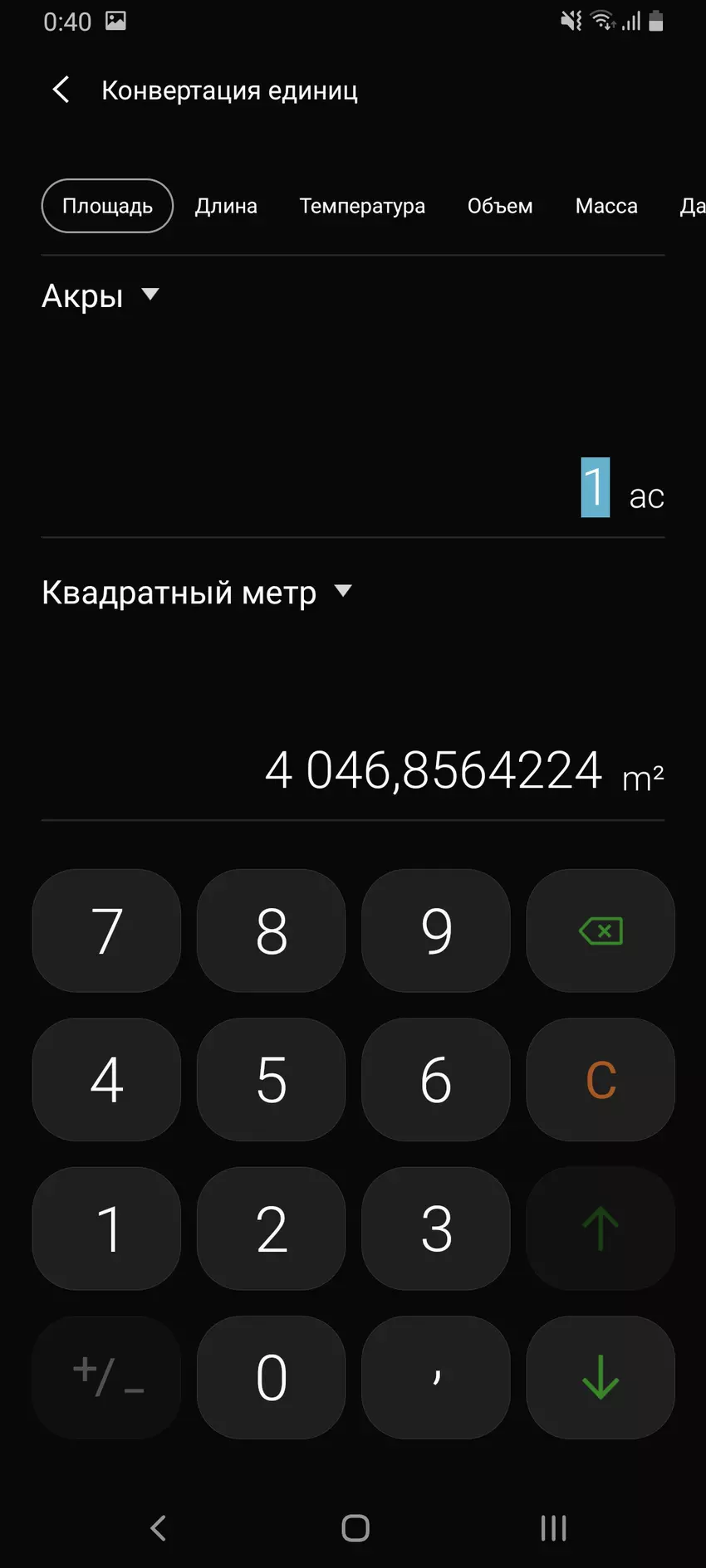The image size is (706, 1568).
Task: Tap the green up arrow key
Action: pos(600,1229)
